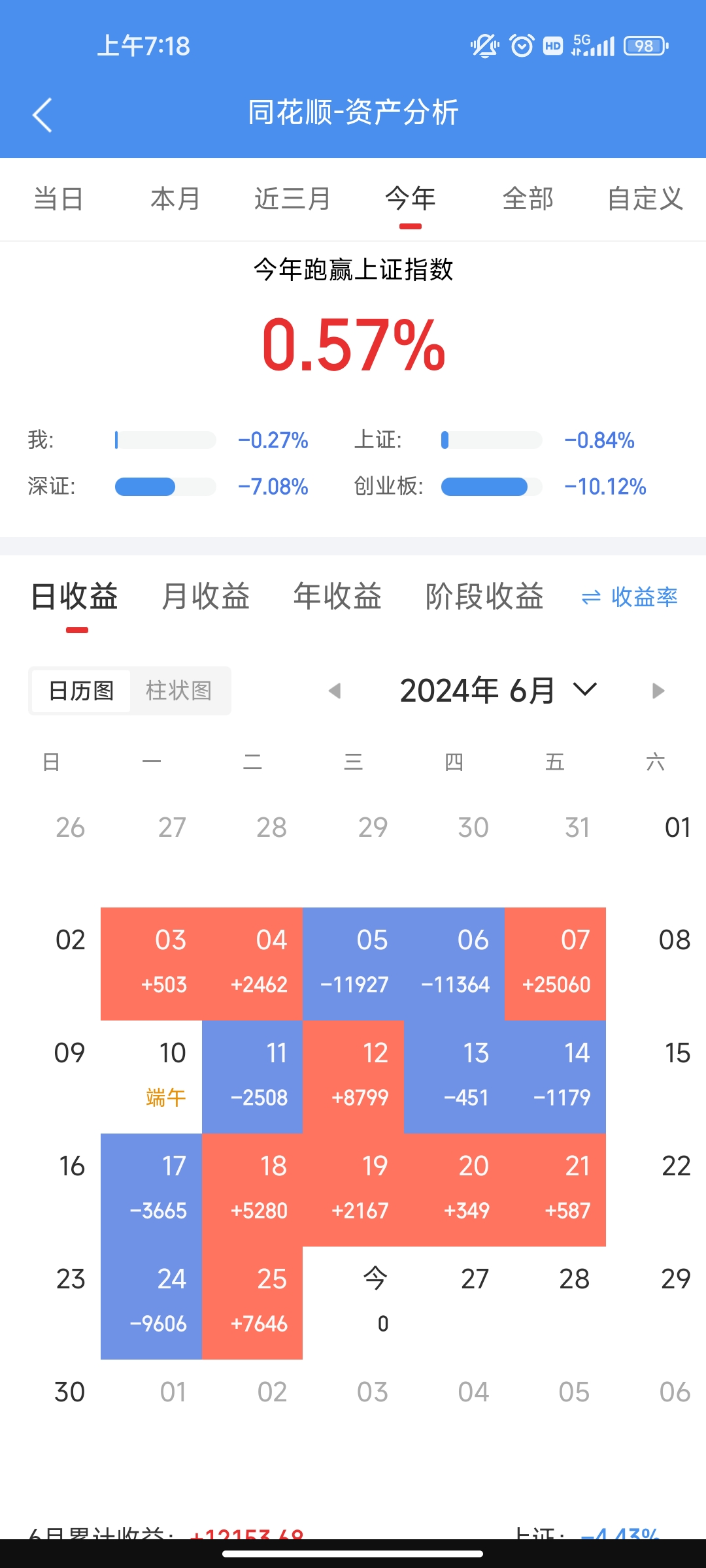Open June 12 entry with +8799
Screen dimensions: 706x1568
tap(353, 1077)
